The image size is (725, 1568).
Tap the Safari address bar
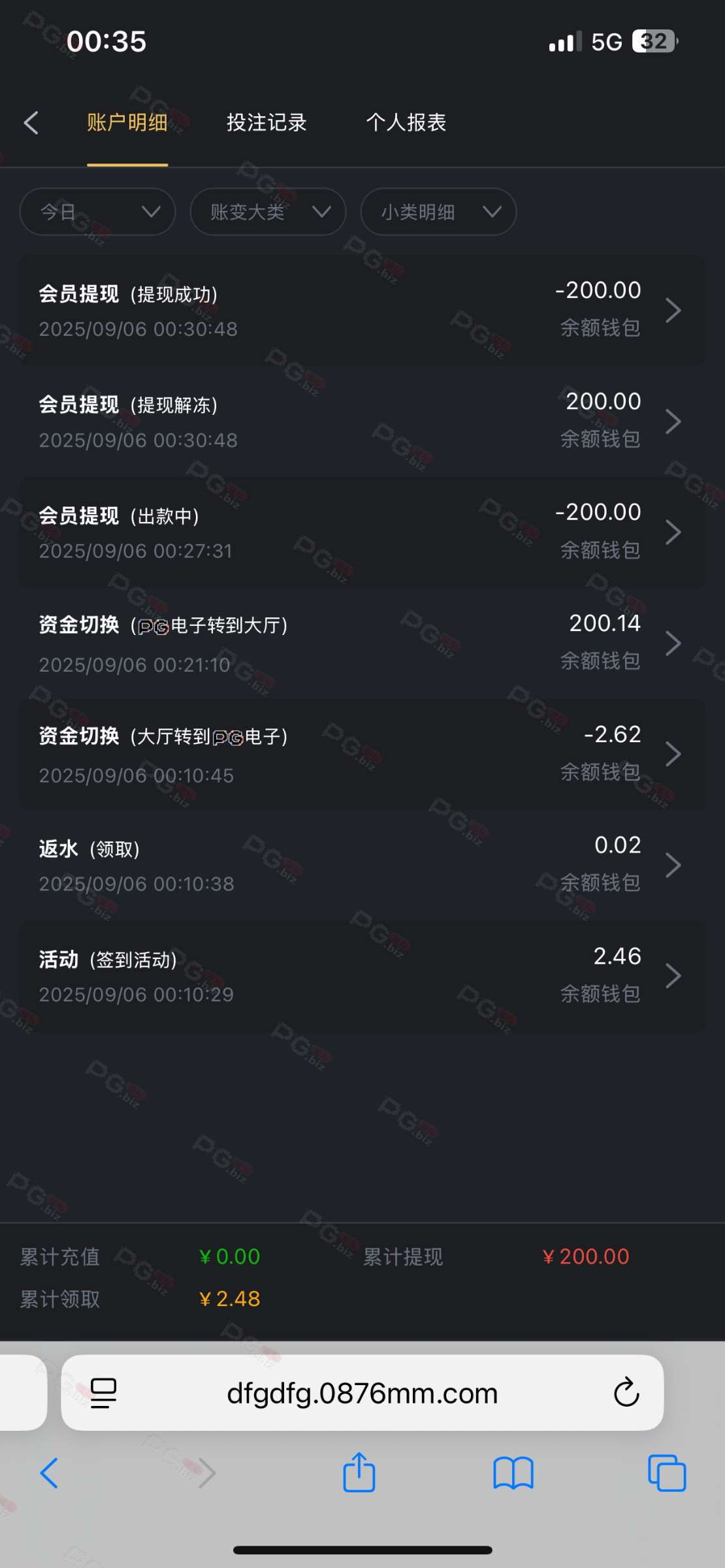point(362,1394)
